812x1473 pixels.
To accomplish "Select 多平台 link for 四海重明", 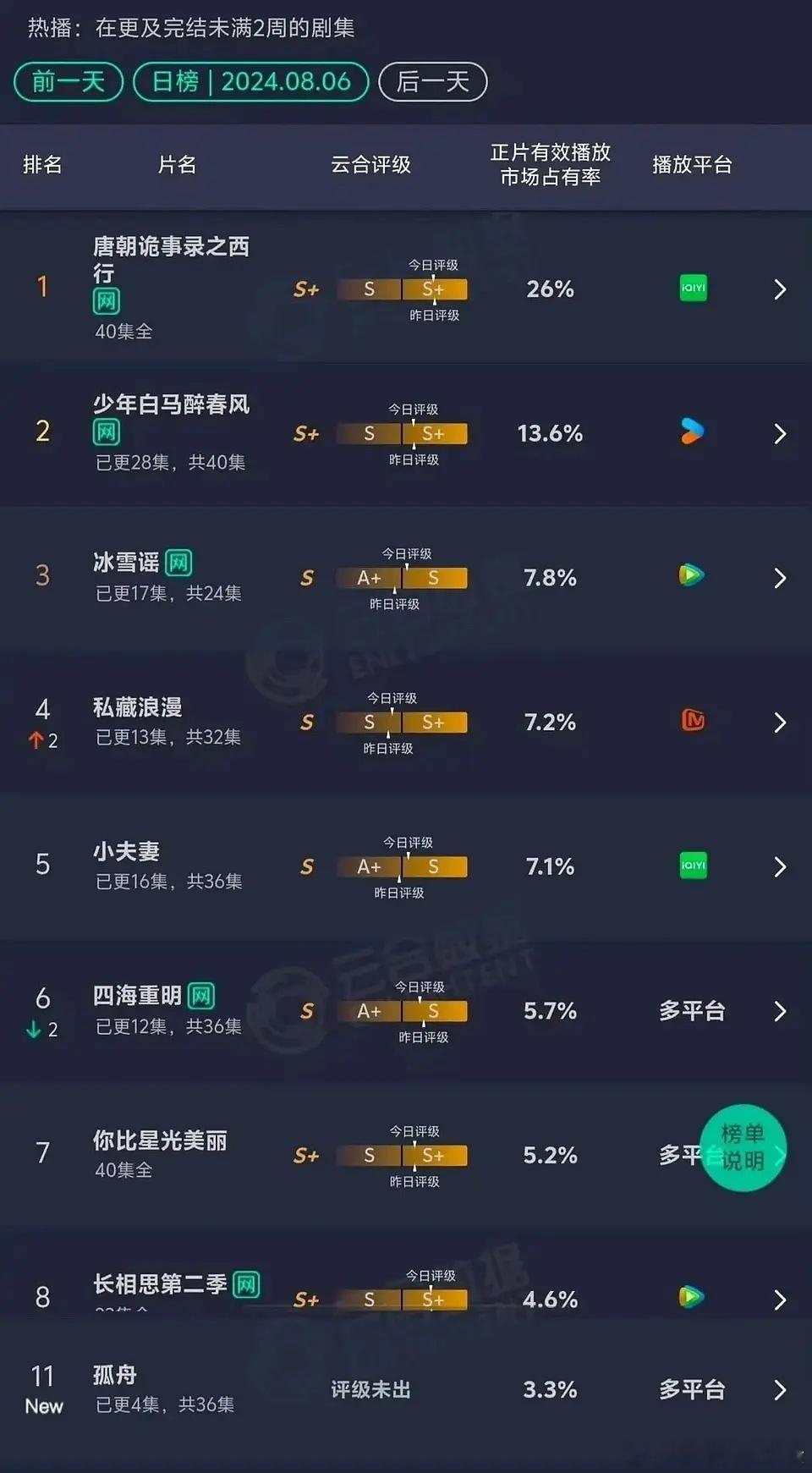I will coord(692,1011).
